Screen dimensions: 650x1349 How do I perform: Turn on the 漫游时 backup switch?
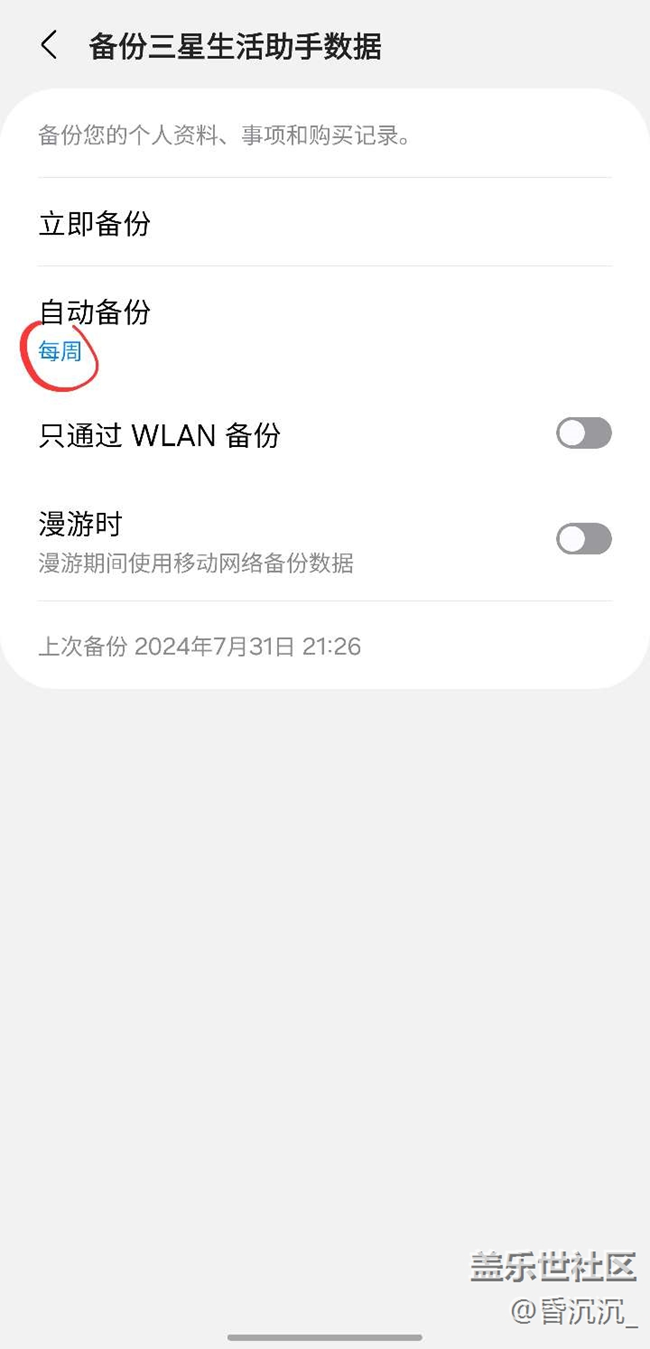(583, 539)
